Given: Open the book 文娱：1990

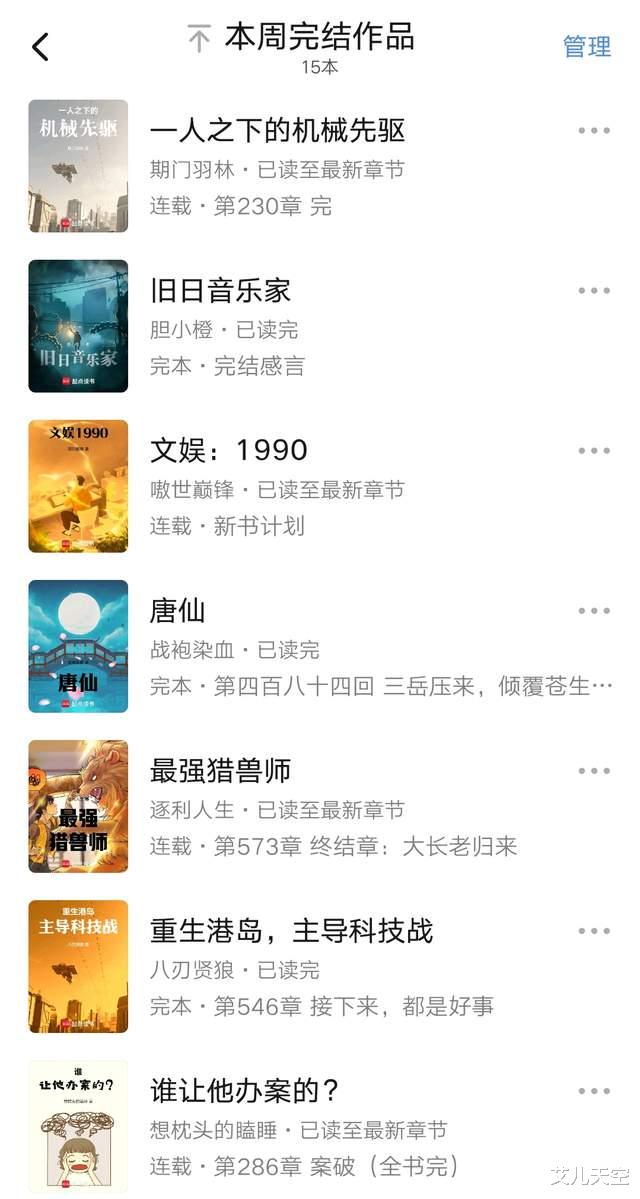Looking at the screenshot, I should (x=229, y=451).
